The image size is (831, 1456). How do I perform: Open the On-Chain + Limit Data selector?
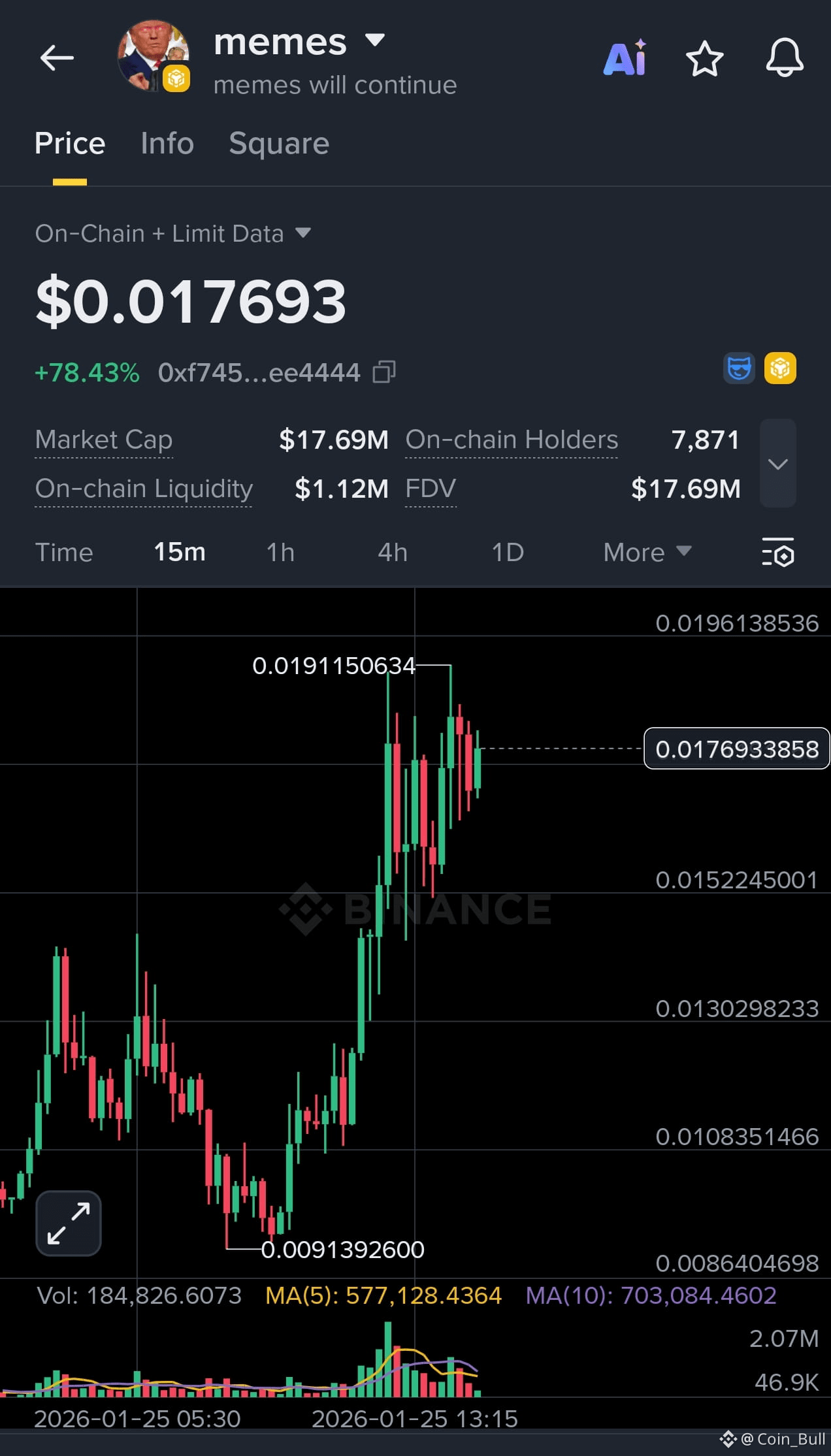coord(171,233)
